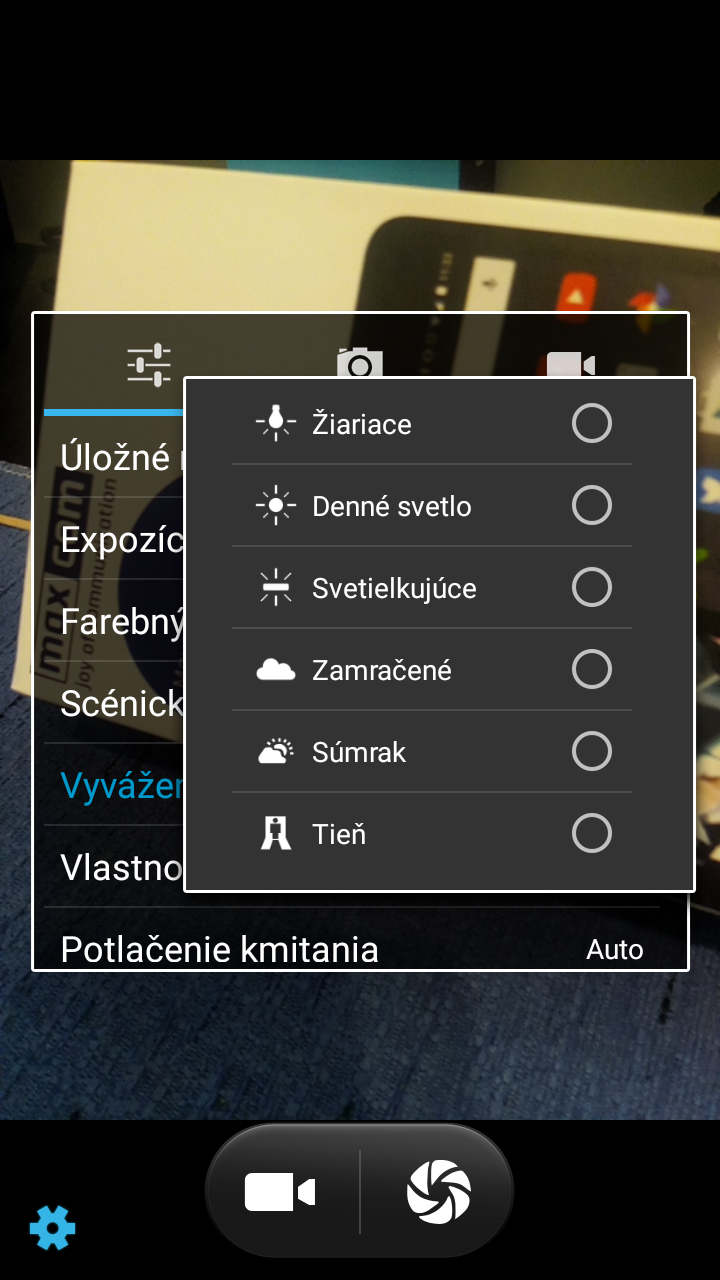This screenshot has height=1280, width=720.
Task: Take a photo with the shutter button
Action: (438, 1192)
